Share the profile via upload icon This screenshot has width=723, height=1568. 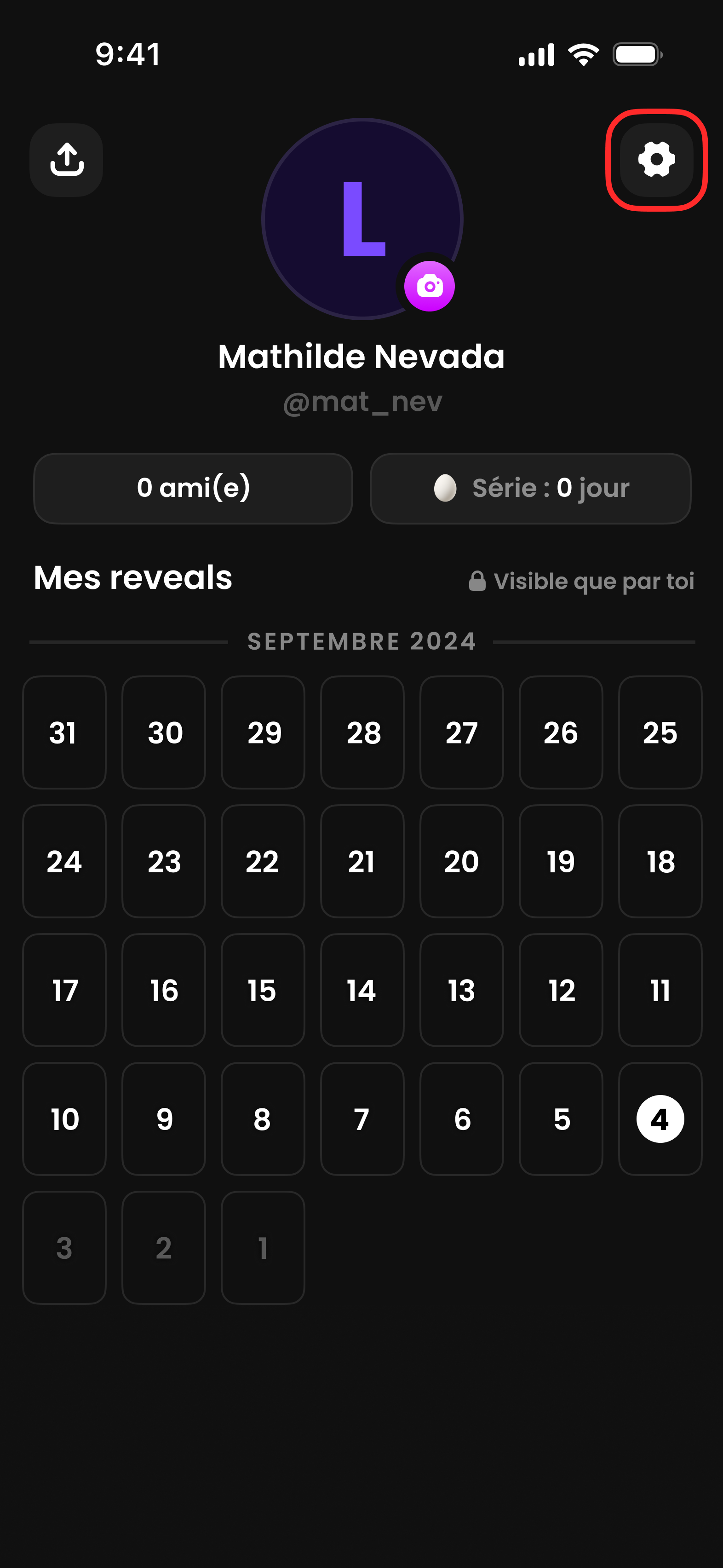66,160
